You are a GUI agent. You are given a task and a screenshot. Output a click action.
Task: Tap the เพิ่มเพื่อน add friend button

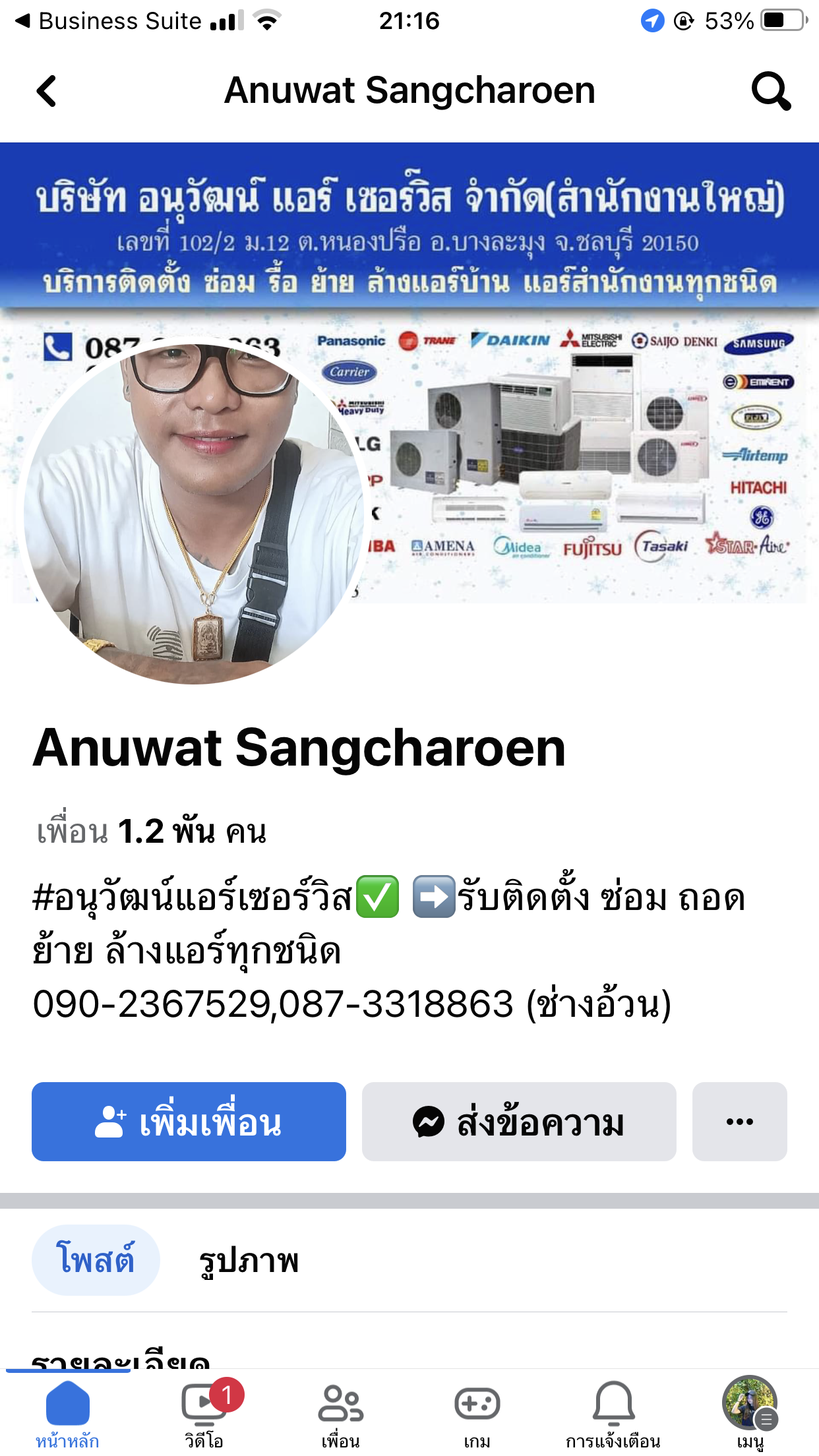point(189,1122)
